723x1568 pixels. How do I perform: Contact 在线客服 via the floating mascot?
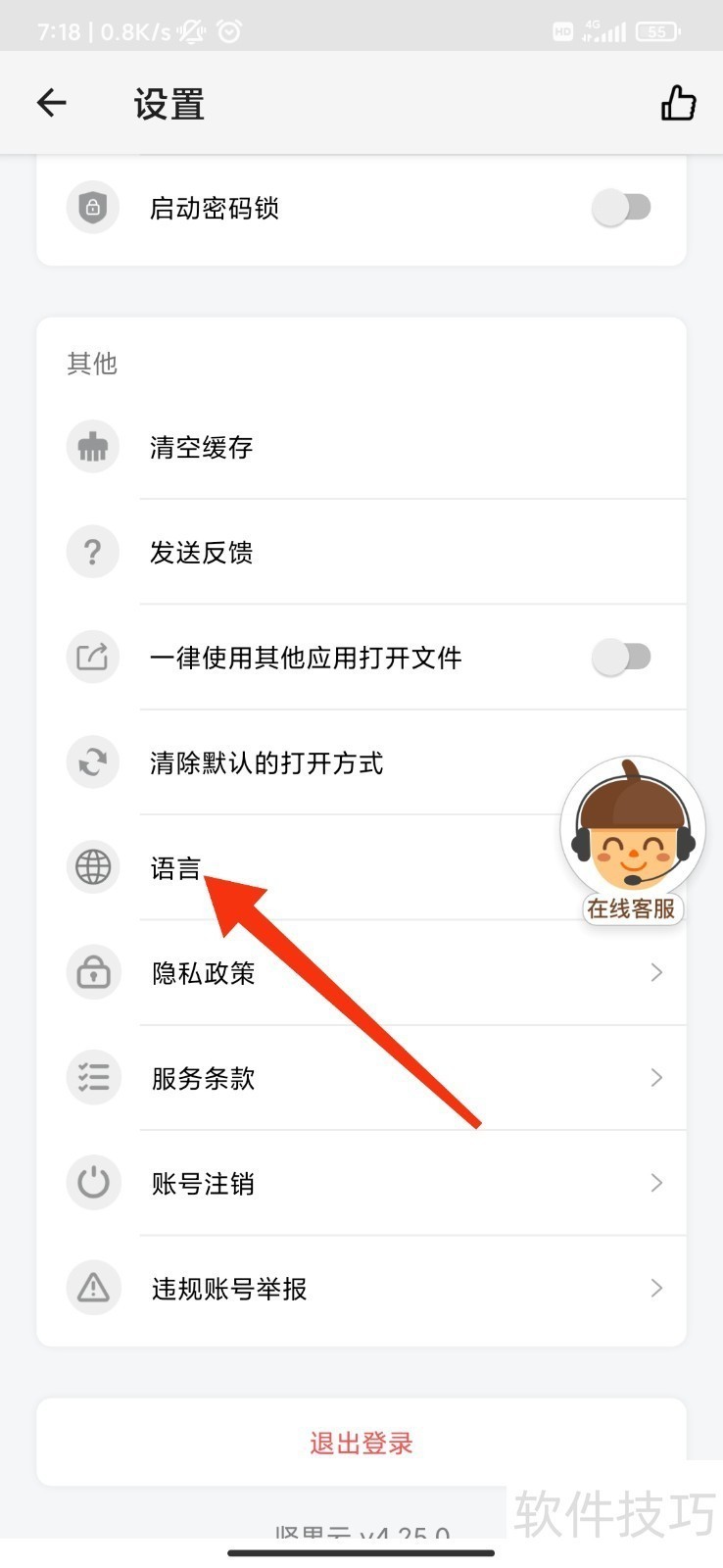633,838
